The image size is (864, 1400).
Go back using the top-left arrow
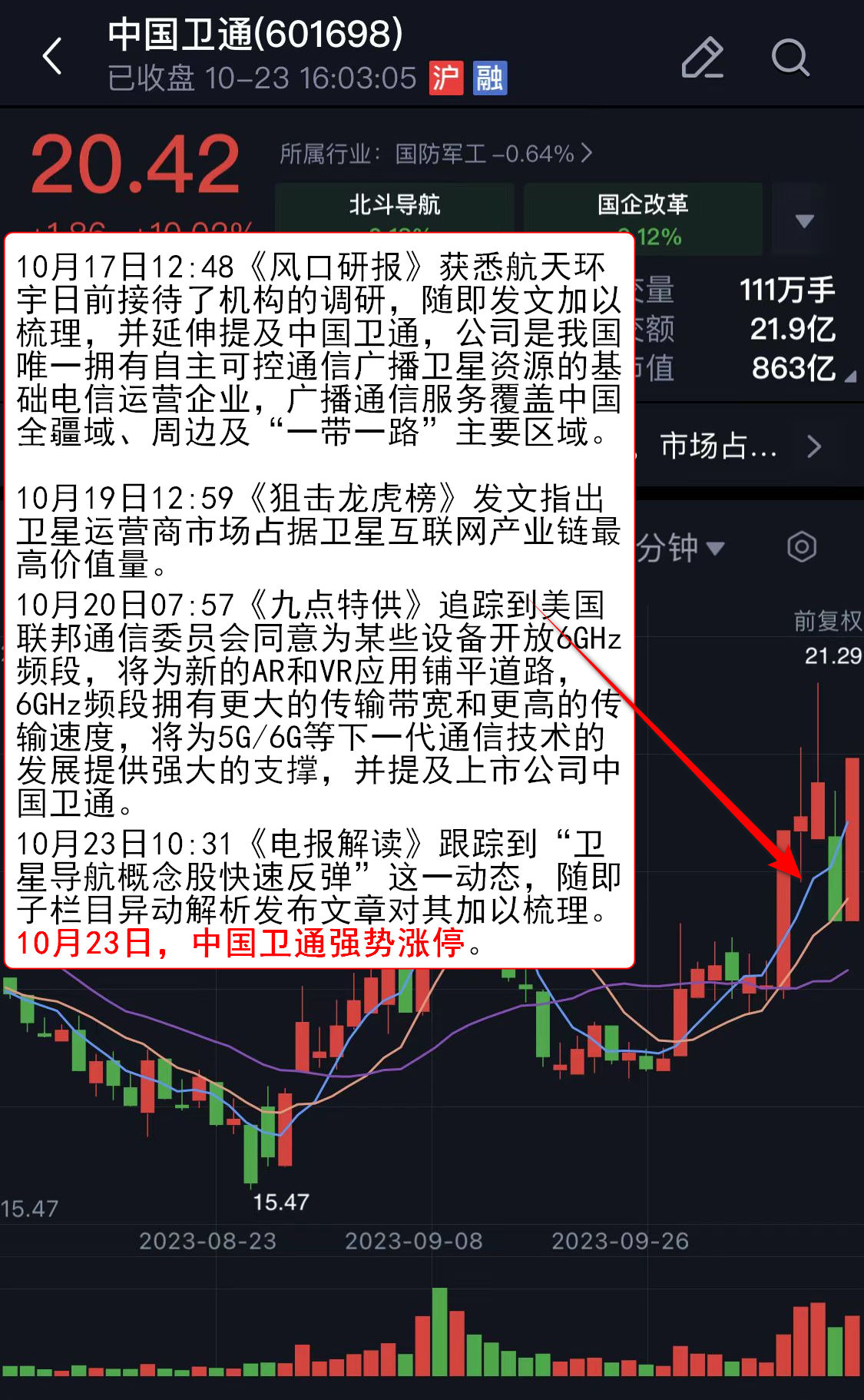[52, 57]
